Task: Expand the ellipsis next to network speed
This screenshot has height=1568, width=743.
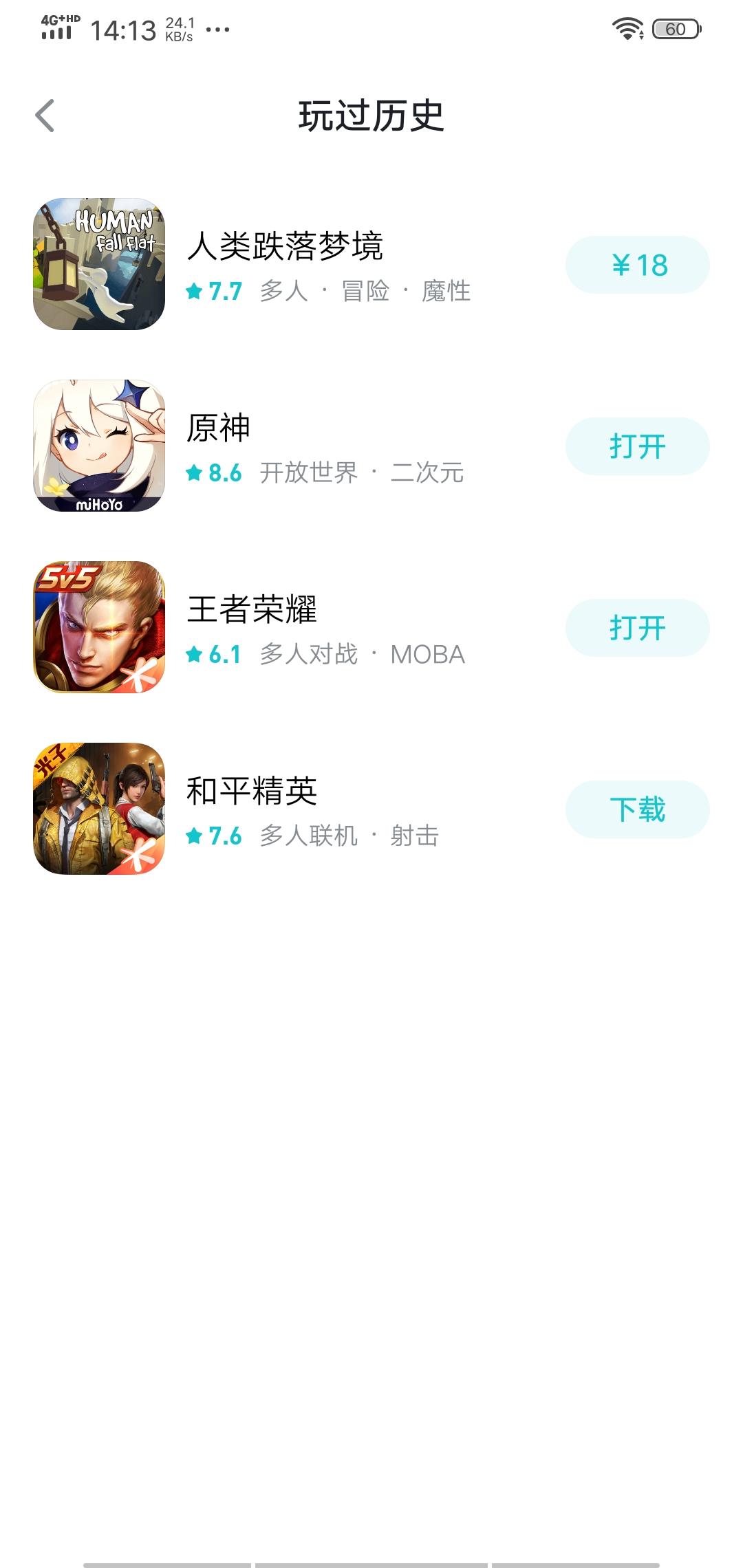Action: [x=215, y=30]
